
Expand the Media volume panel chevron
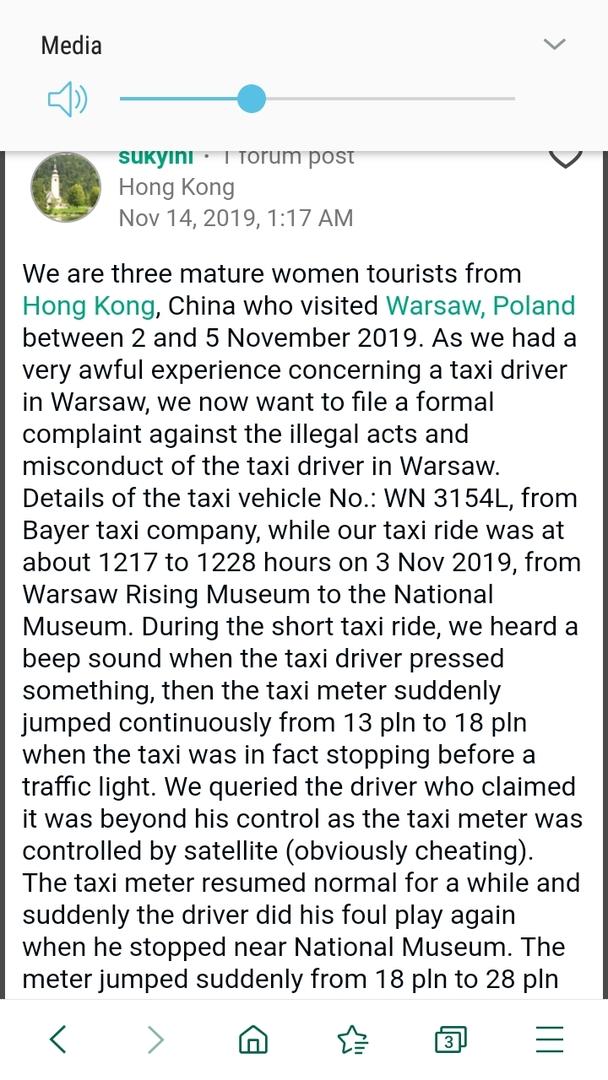[x=554, y=45]
